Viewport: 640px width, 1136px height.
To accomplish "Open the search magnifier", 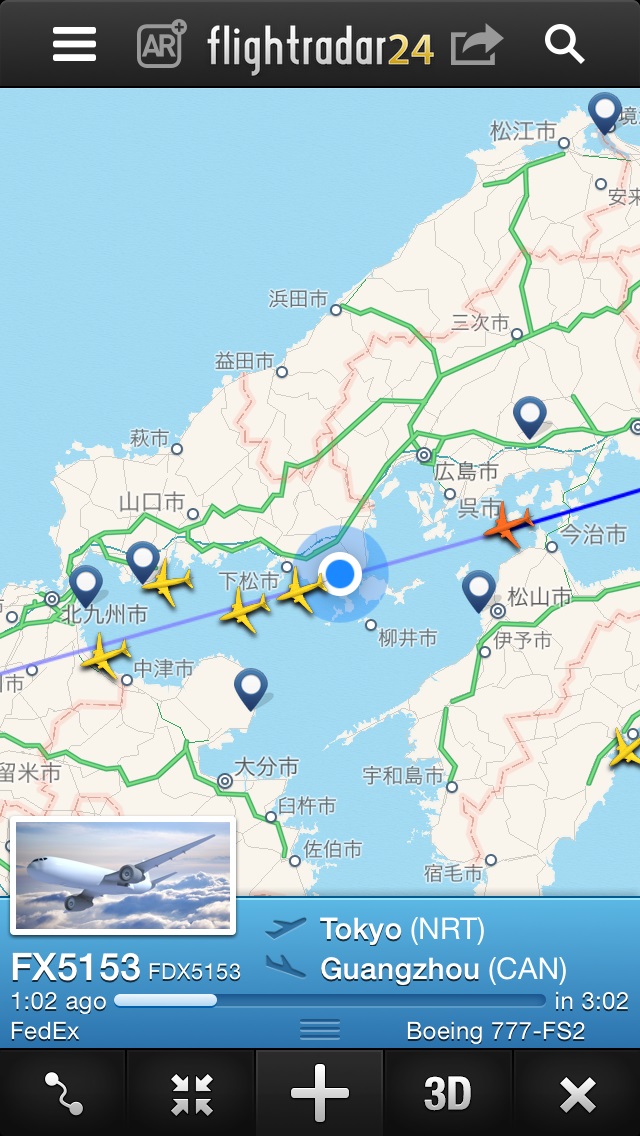I will tap(565, 44).
